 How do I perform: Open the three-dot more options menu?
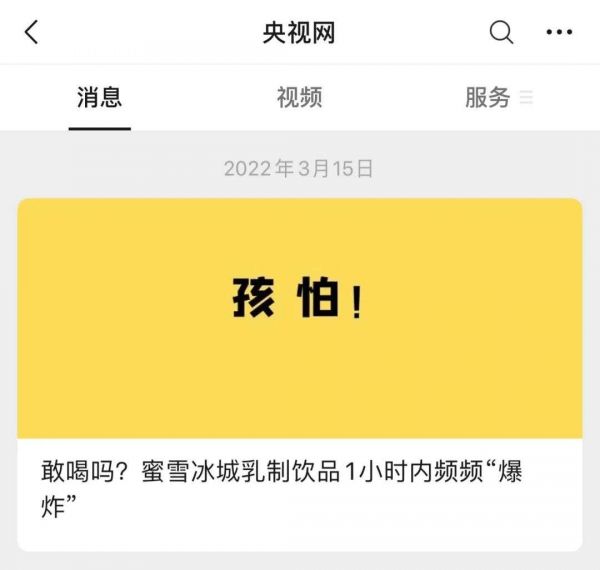pos(559,33)
